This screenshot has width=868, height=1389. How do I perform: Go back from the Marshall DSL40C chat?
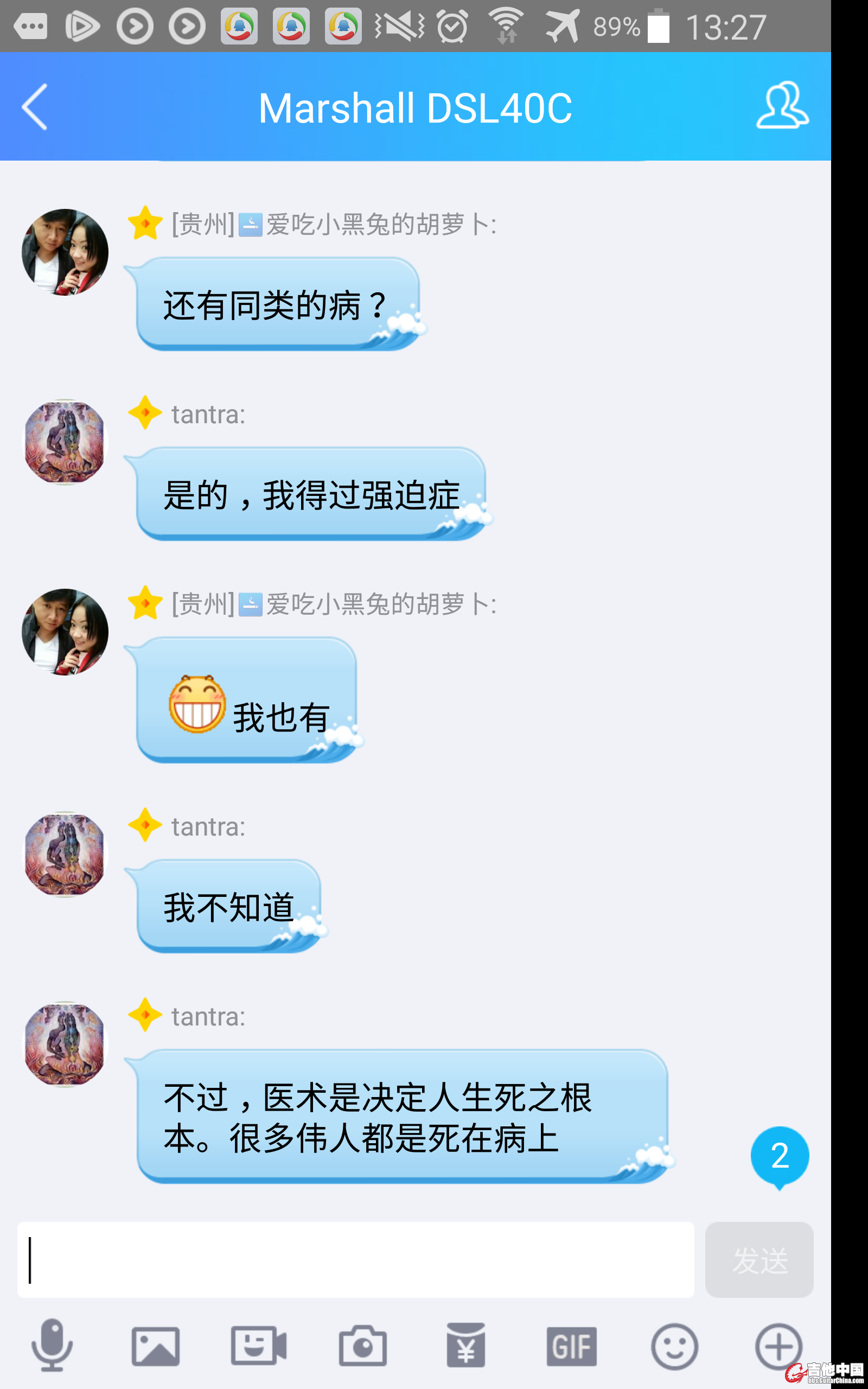(x=34, y=107)
